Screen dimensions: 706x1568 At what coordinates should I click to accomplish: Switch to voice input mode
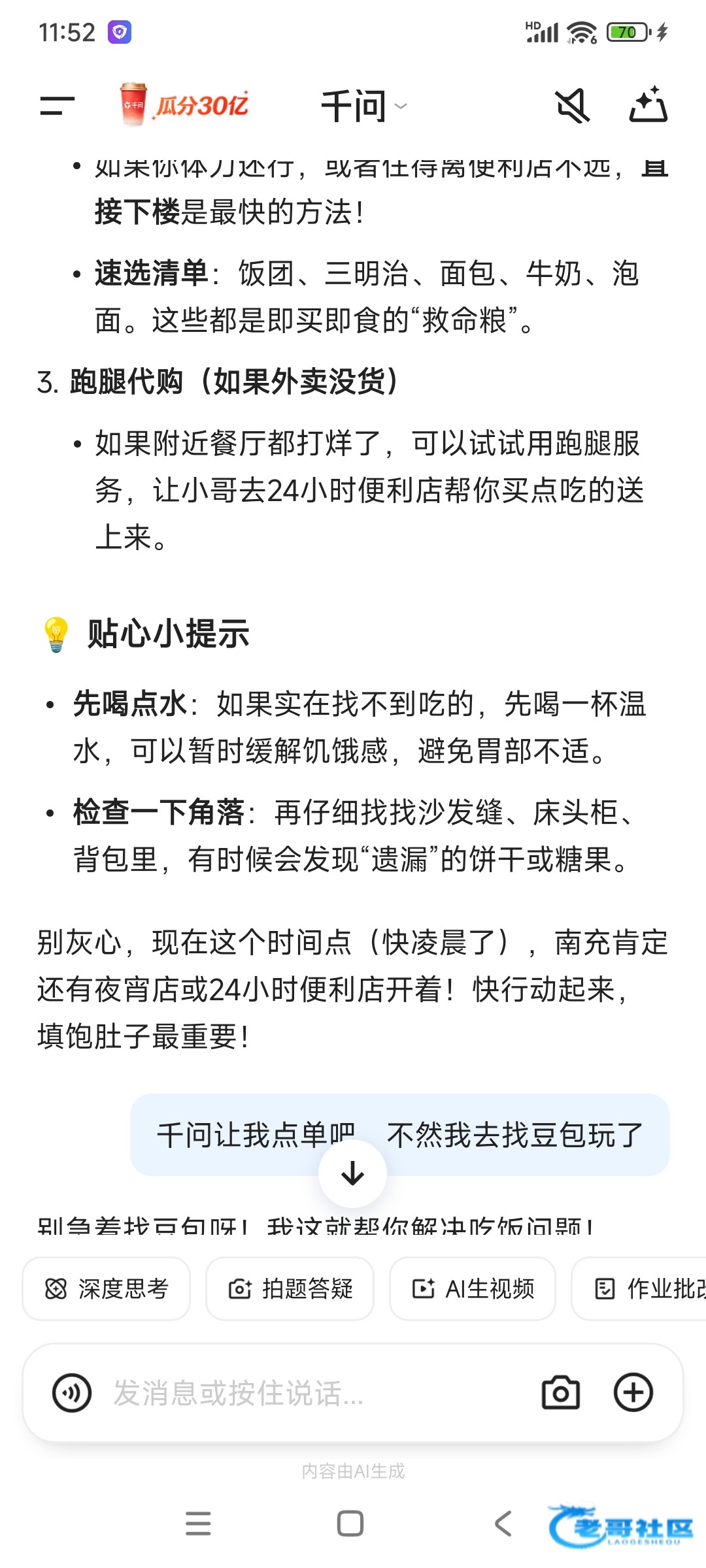click(72, 1393)
